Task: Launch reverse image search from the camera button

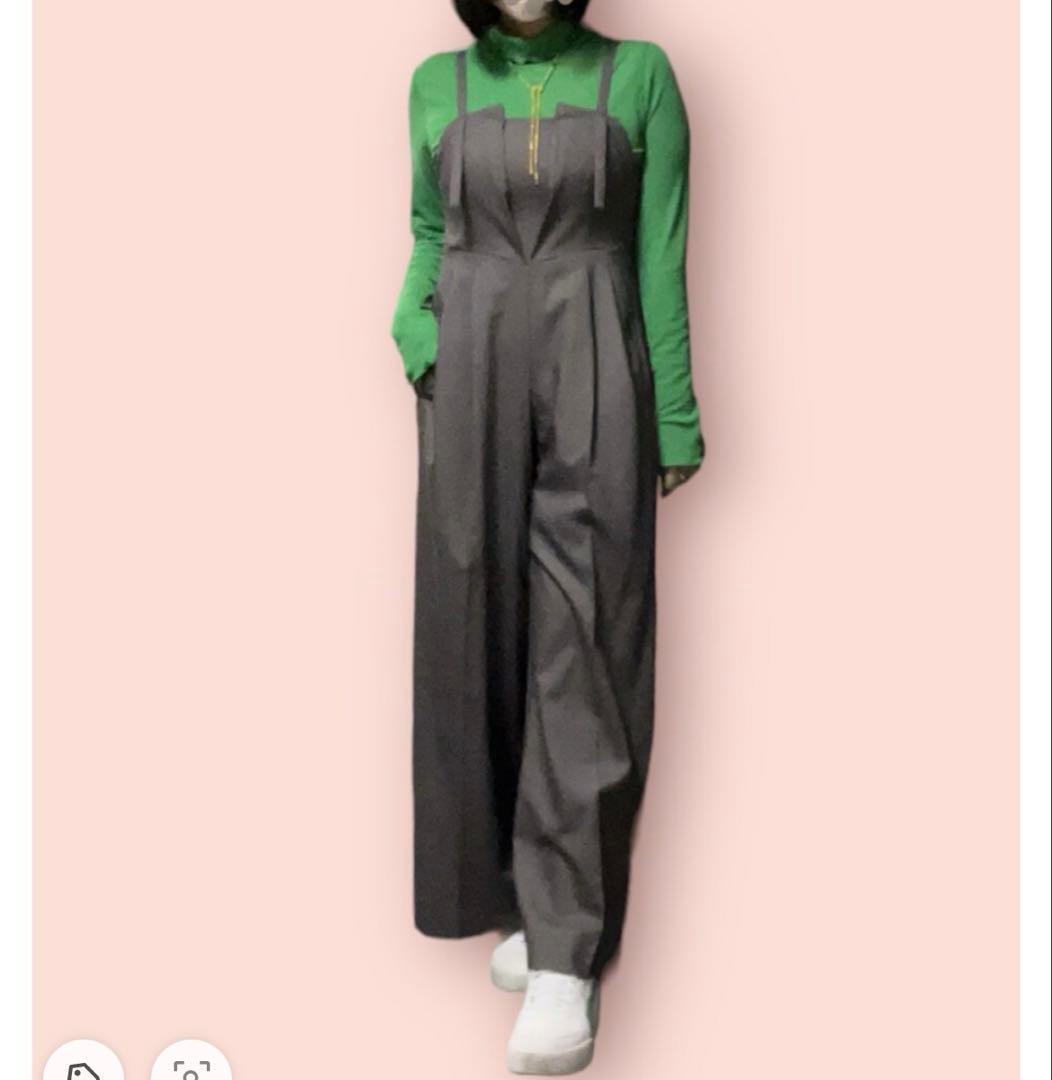Action: point(190,1071)
